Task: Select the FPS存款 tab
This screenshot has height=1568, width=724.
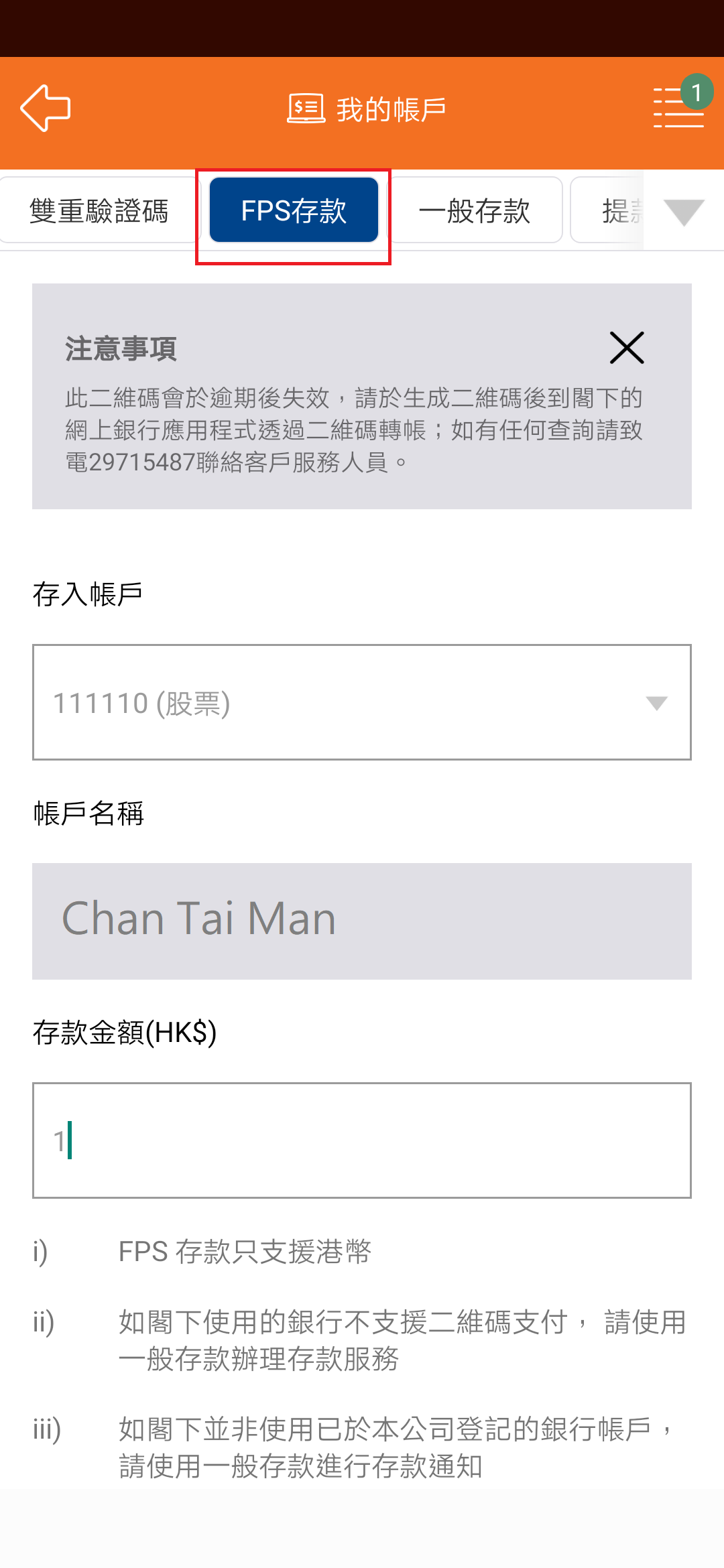Action: (294, 210)
